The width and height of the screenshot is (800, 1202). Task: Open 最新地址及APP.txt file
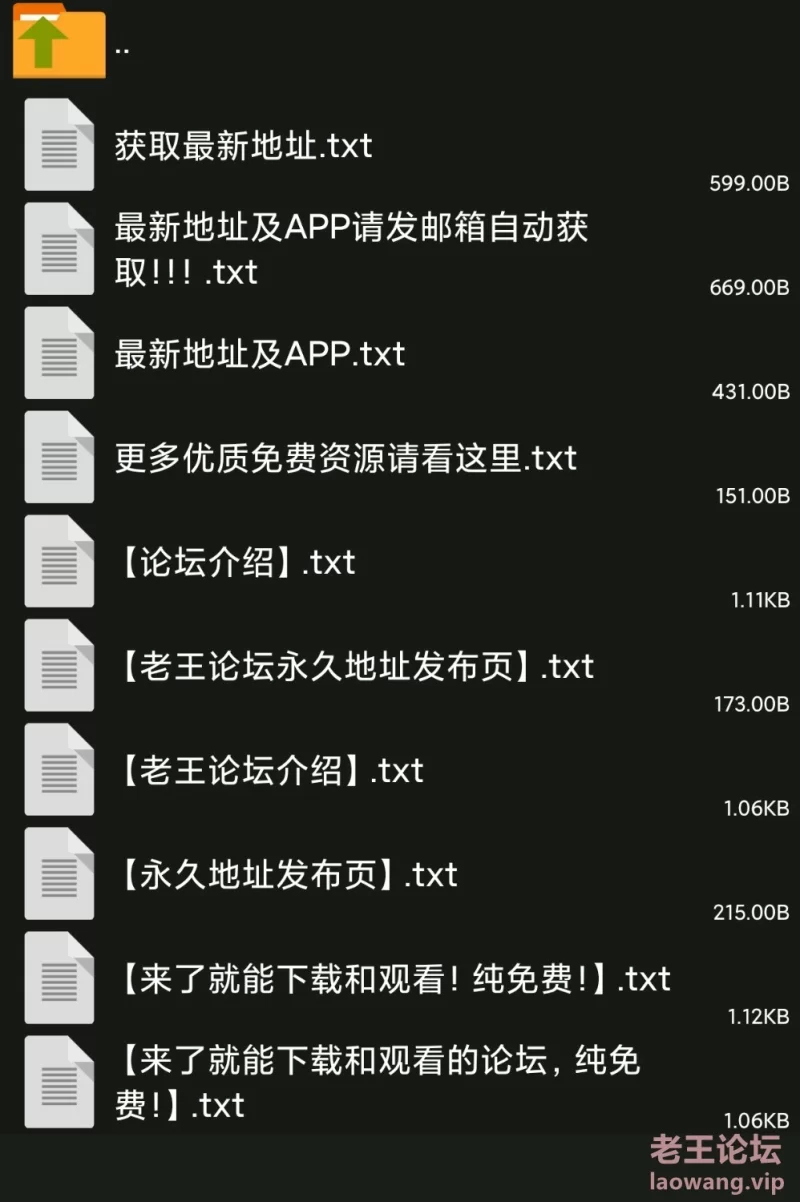click(260, 354)
